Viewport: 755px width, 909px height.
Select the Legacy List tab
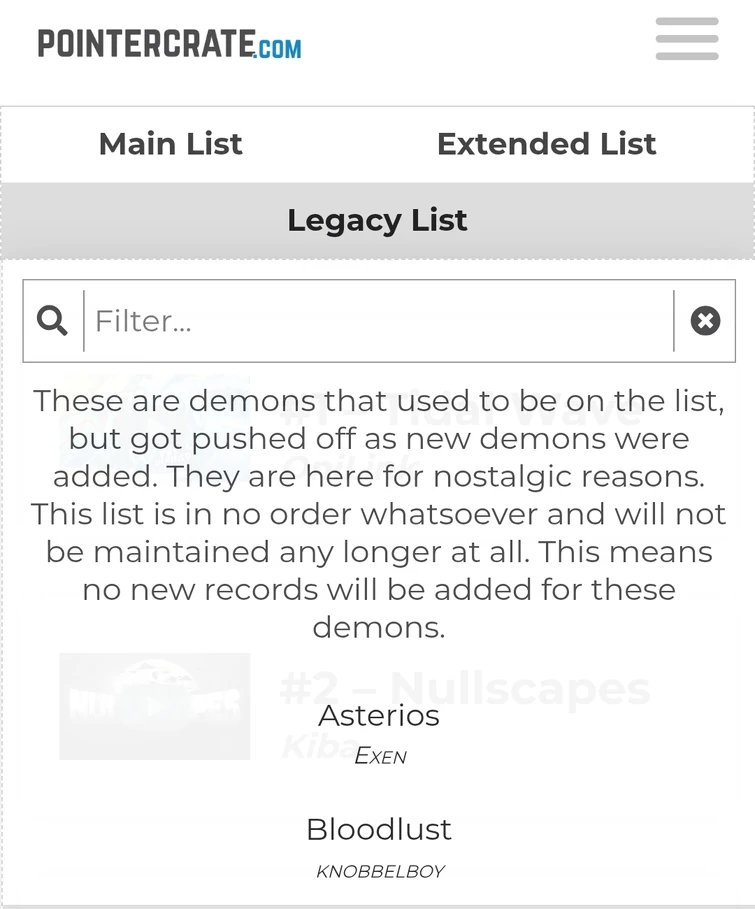[x=377, y=220]
